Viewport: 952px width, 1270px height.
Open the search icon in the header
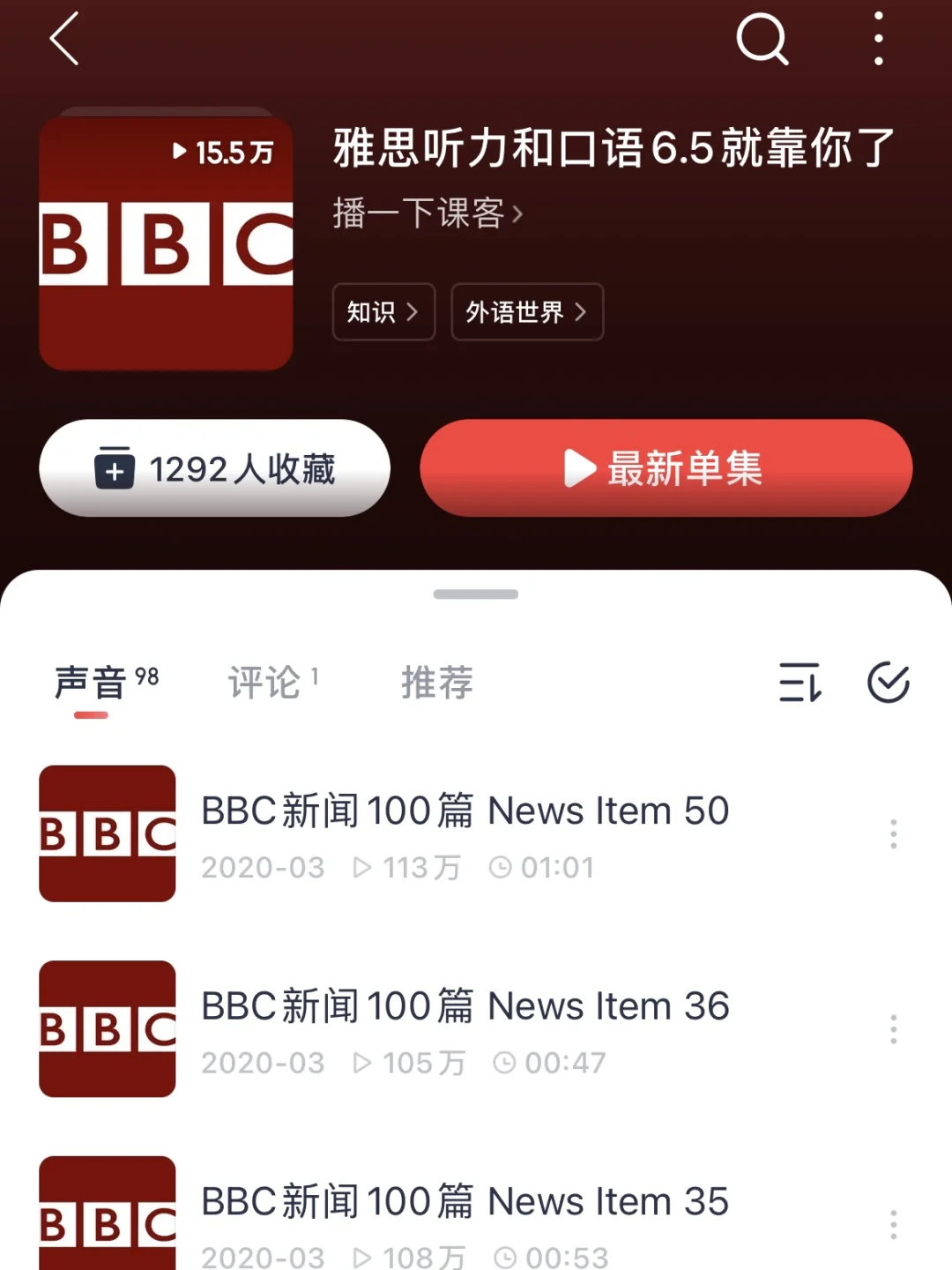pos(762,39)
